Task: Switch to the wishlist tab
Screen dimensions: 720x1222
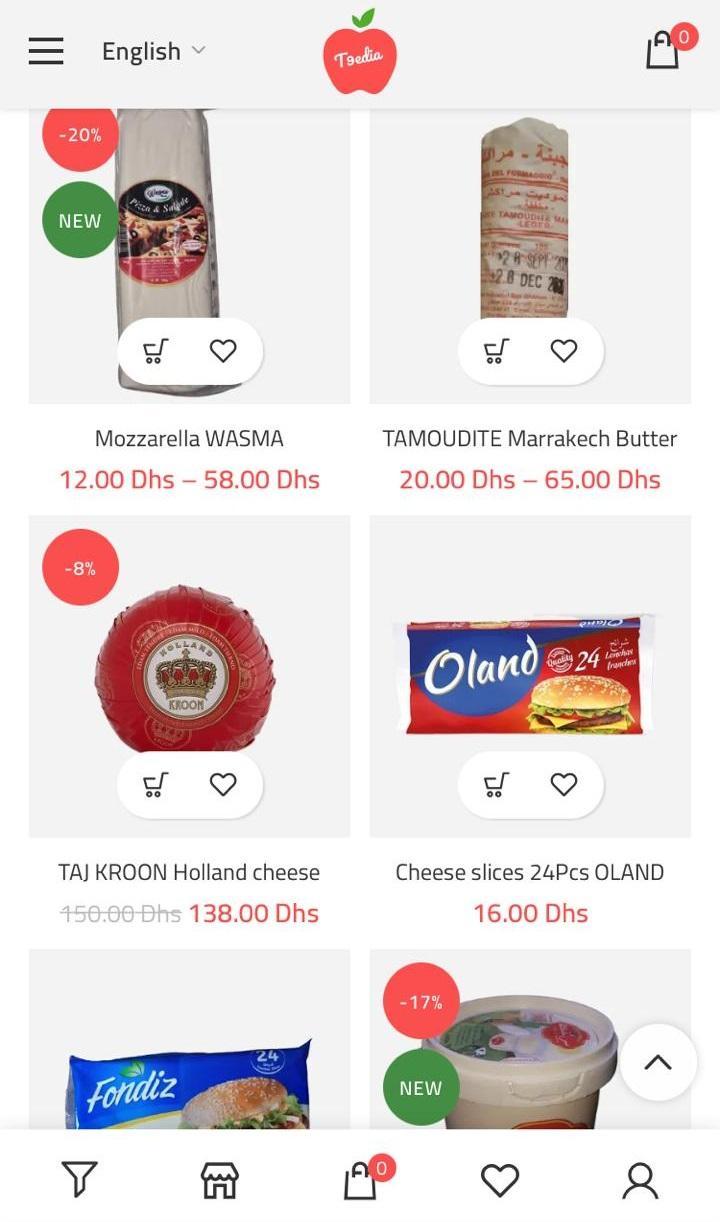Action: 500,1180
